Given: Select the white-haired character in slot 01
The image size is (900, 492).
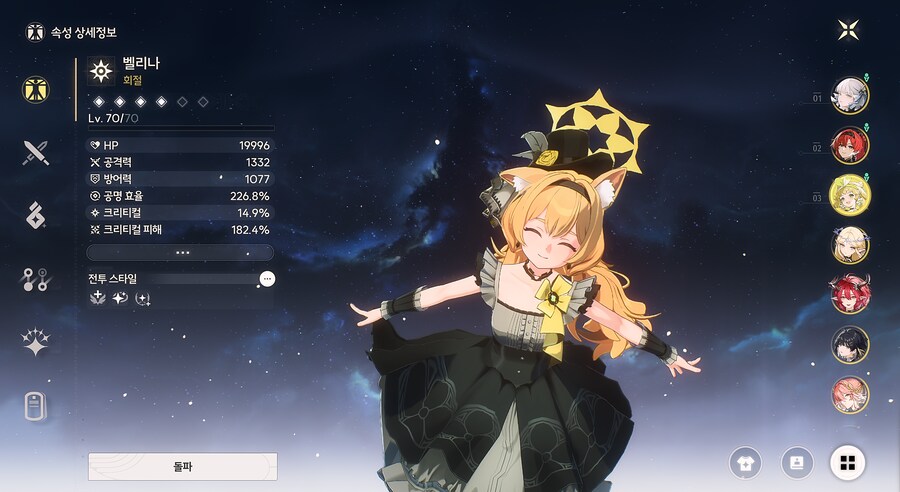Looking at the screenshot, I should [850, 96].
